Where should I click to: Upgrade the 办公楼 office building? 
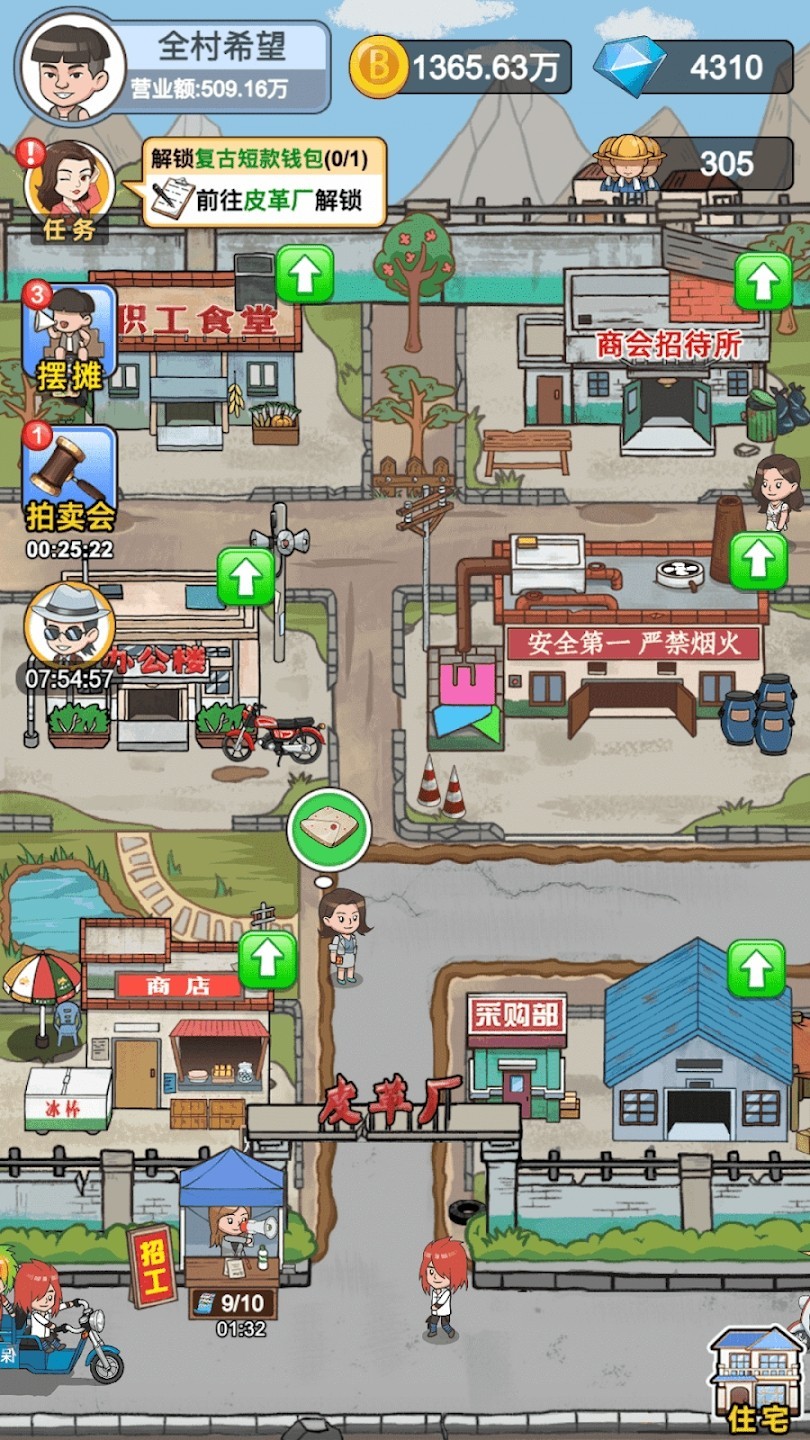tap(246, 576)
